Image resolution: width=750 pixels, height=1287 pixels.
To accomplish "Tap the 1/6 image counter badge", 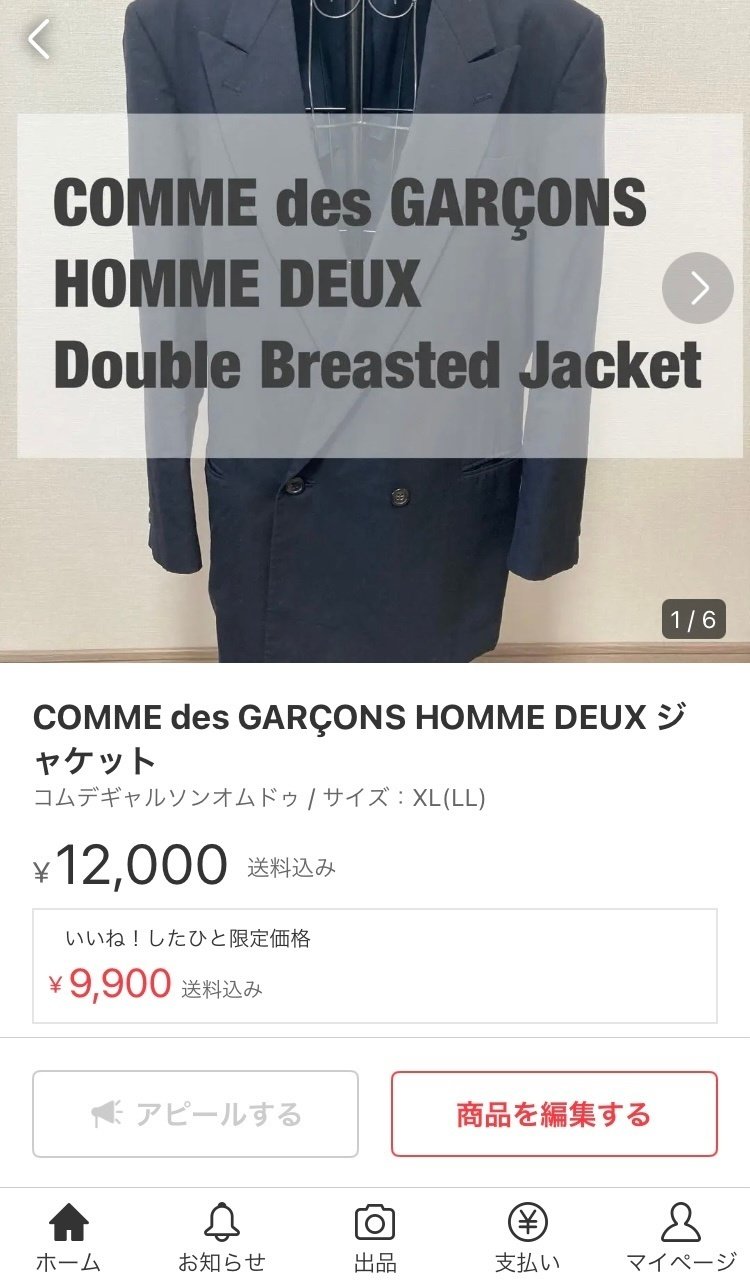I will tap(695, 620).
